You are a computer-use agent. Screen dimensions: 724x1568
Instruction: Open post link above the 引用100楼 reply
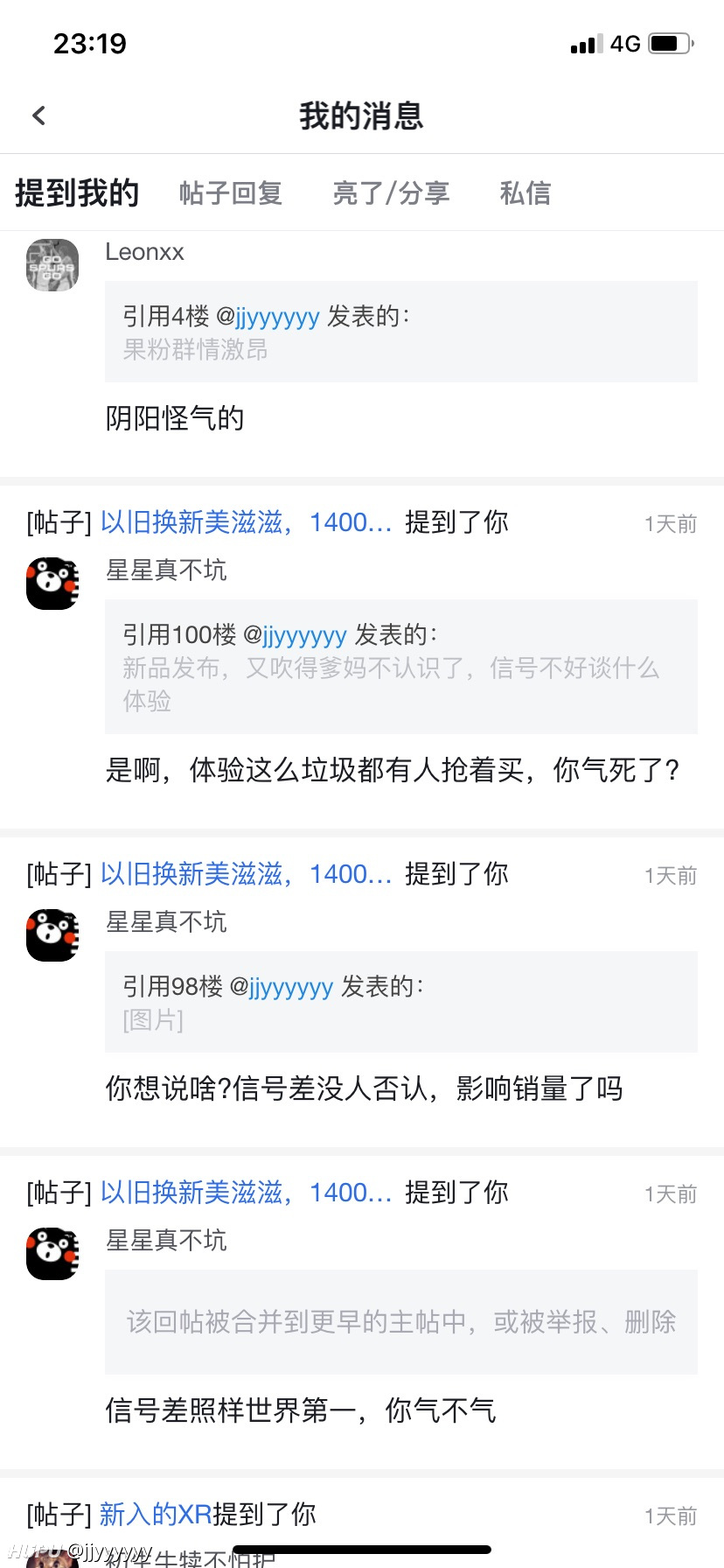247,522
